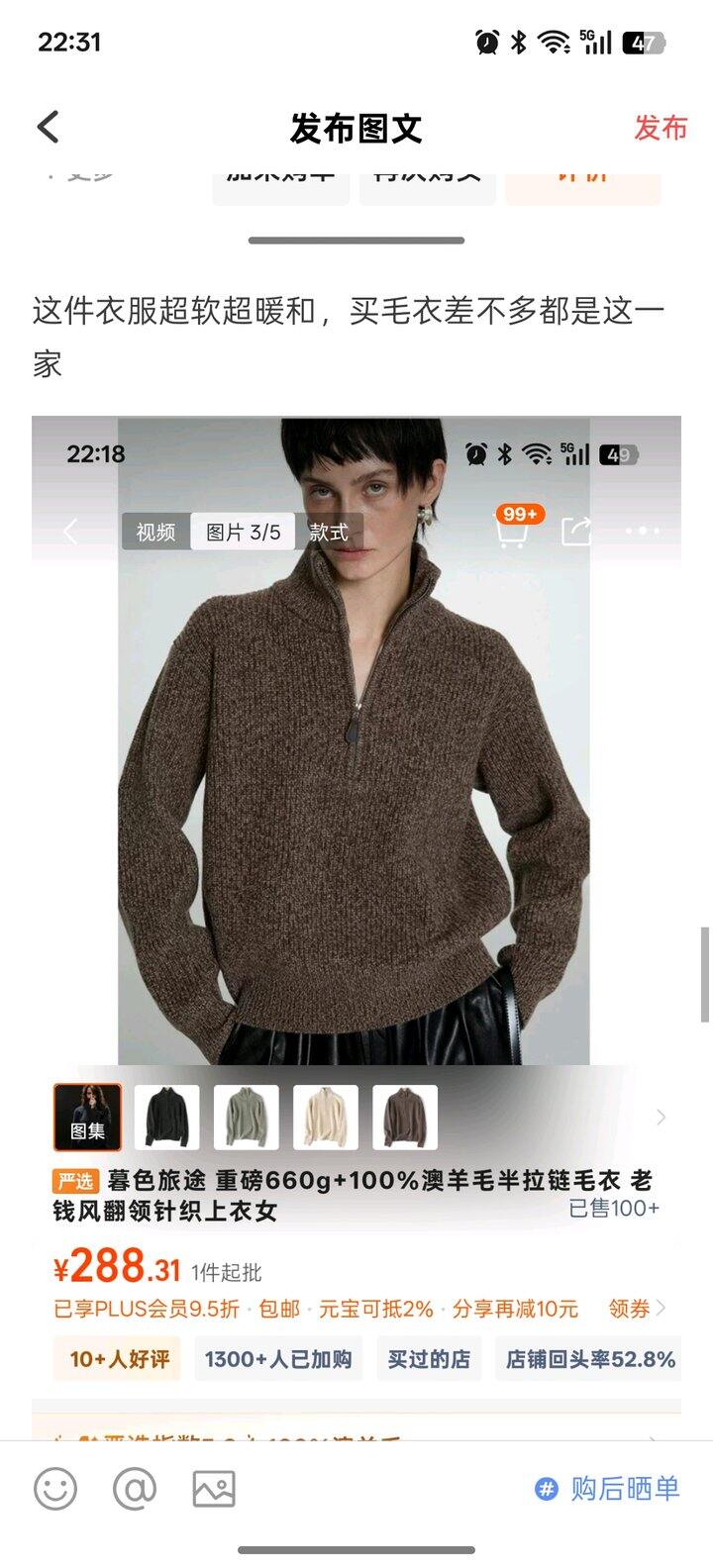
Task: Publish the post with 发布
Action: point(661,128)
